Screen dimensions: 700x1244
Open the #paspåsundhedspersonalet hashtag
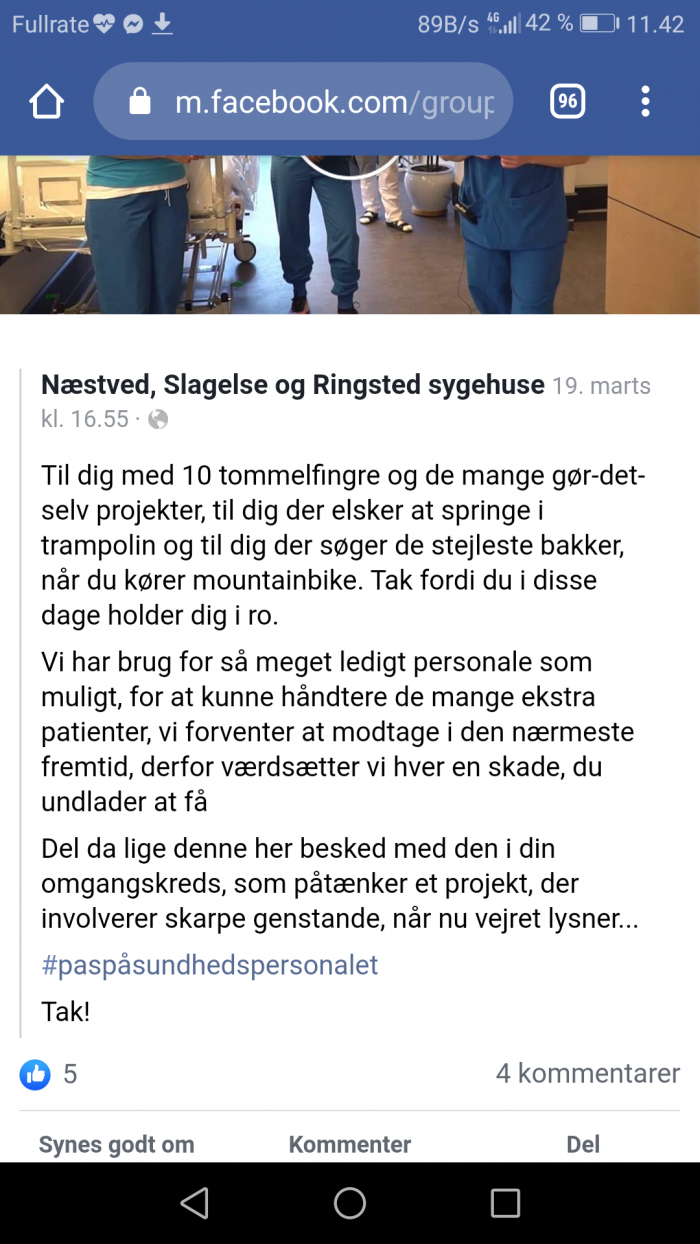tap(210, 965)
